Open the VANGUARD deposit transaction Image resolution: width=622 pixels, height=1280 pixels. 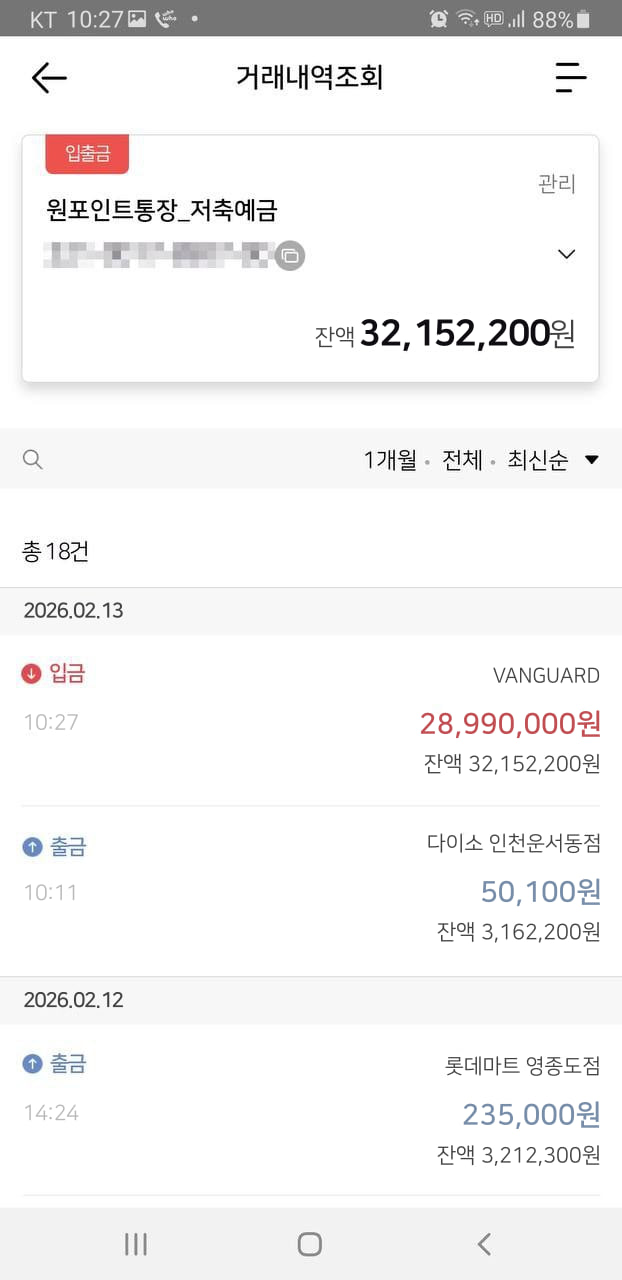pos(311,720)
